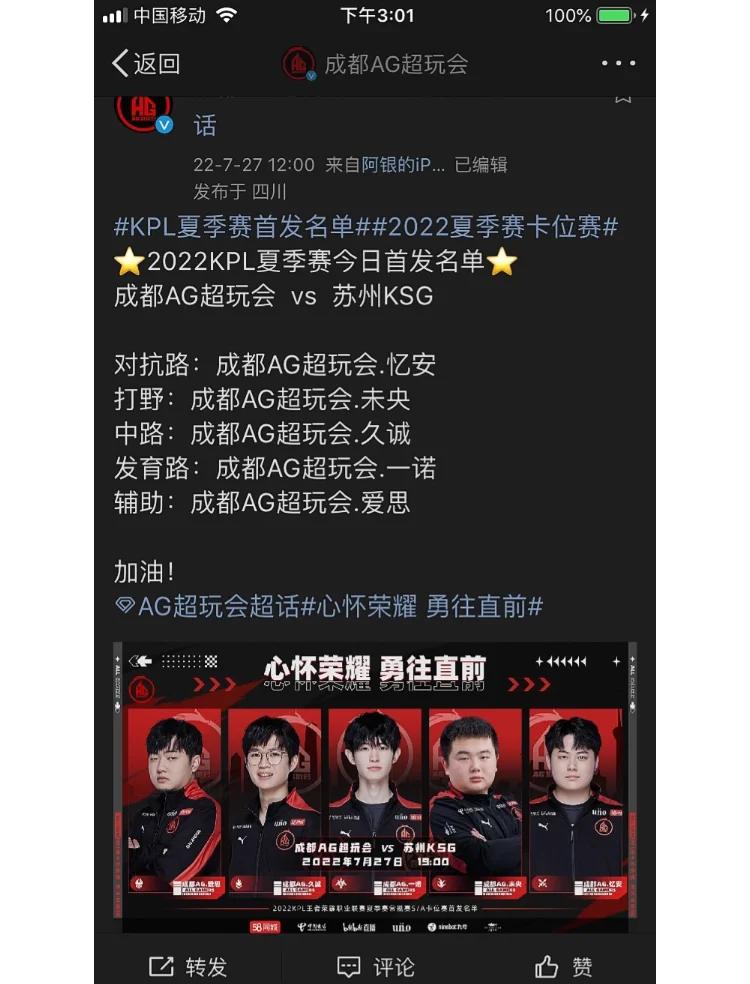The height and width of the screenshot is (984, 750).
Task: Visit the AG超玩会超话 super topic
Action: pyautogui.click(x=207, y=605)
